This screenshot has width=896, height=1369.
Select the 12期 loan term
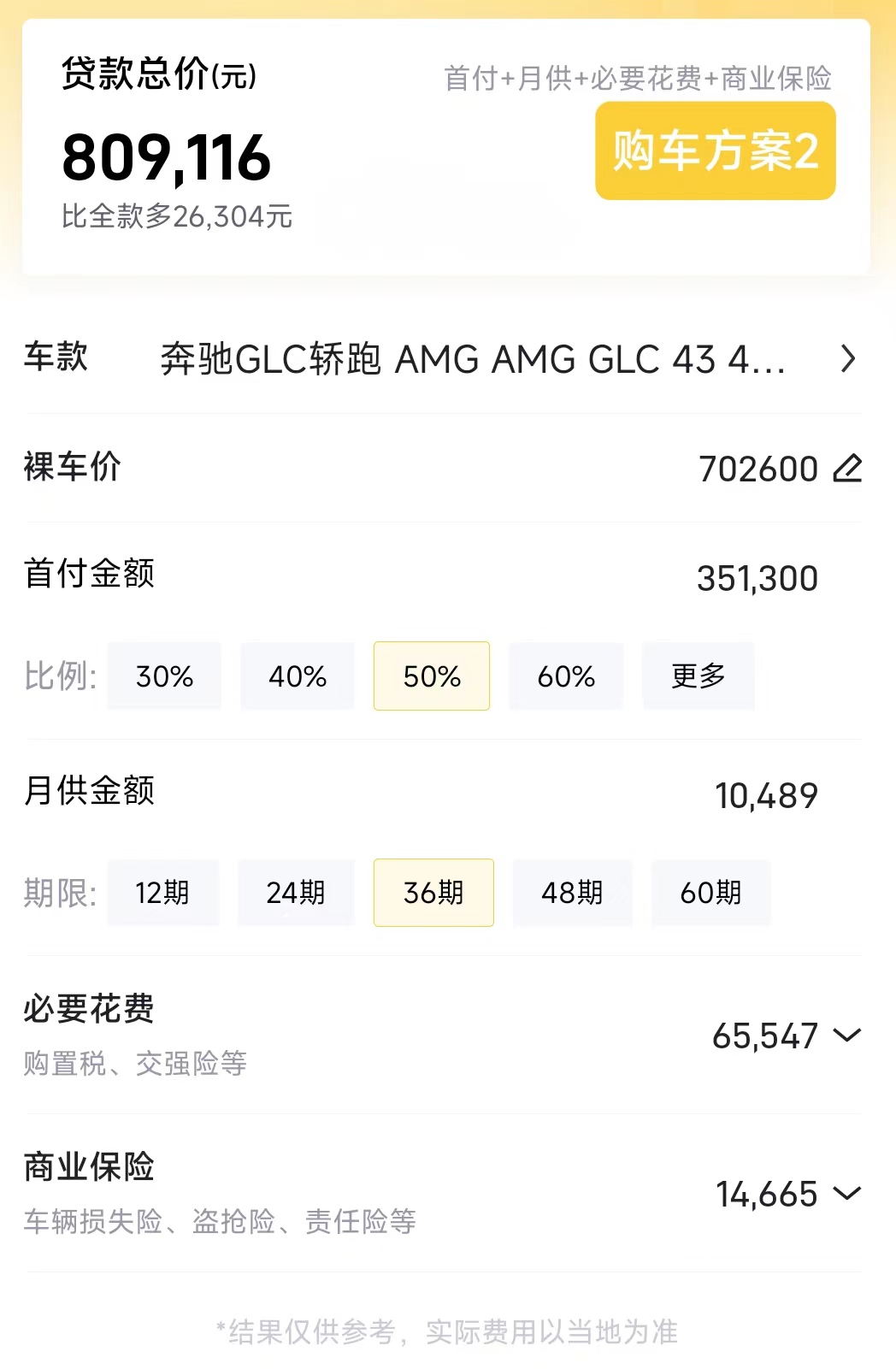(x=163, y=893)
